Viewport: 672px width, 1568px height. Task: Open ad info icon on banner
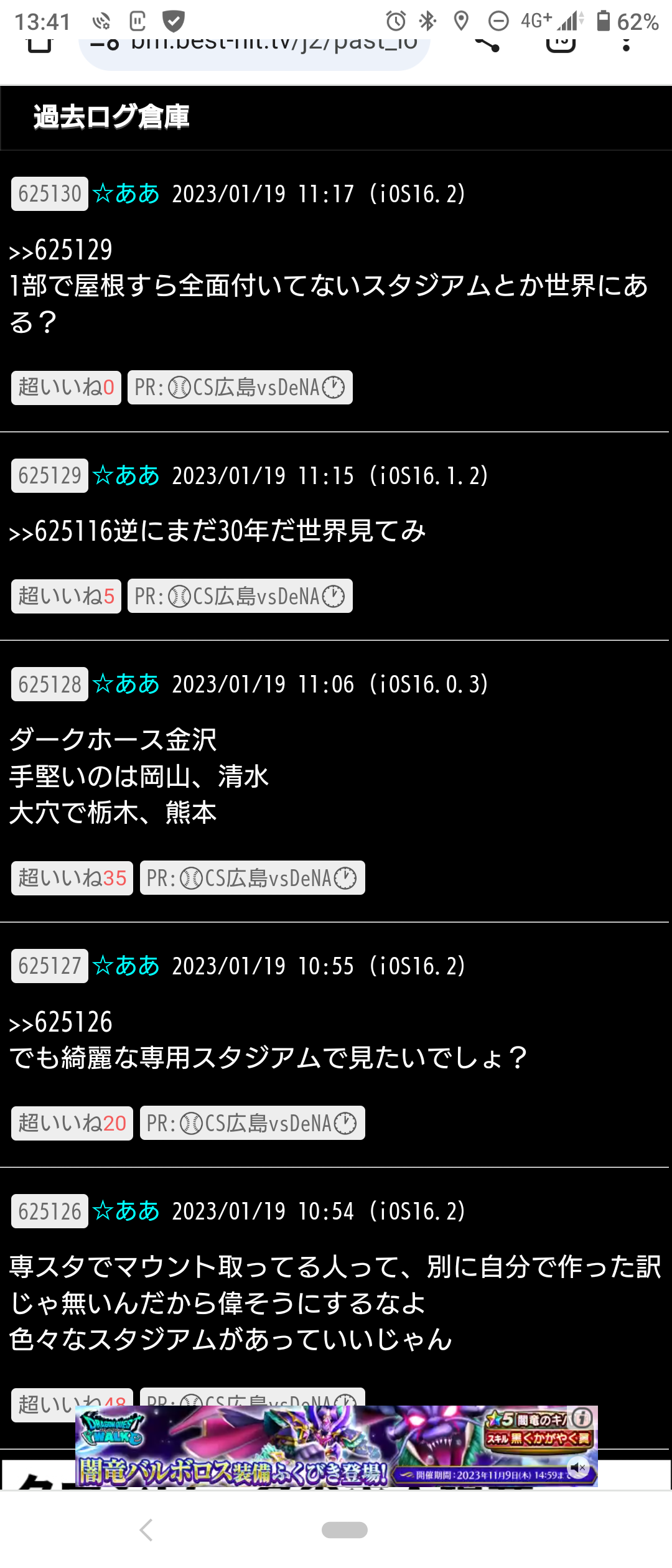click(582, 1419)
